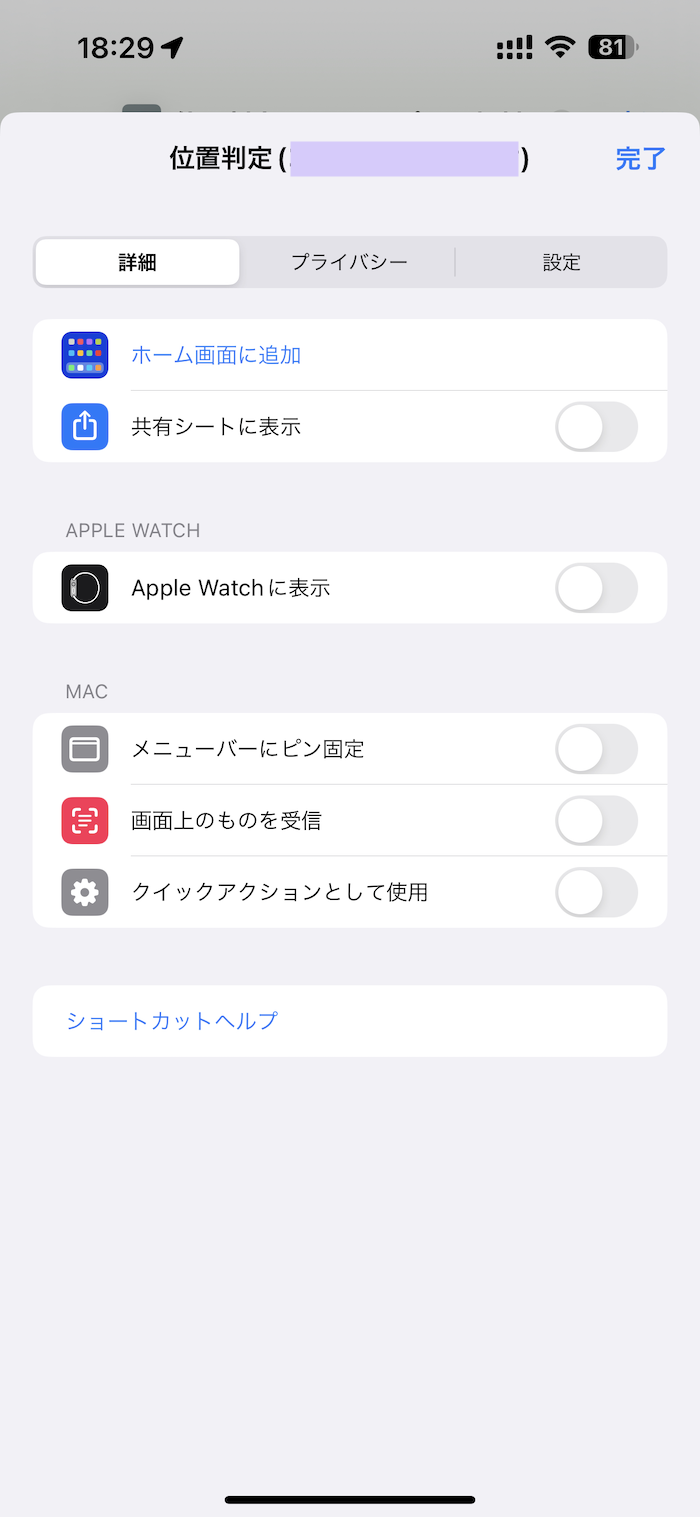
Task: Enable 共有シートに表示 switch
Action: coord(596,427)
